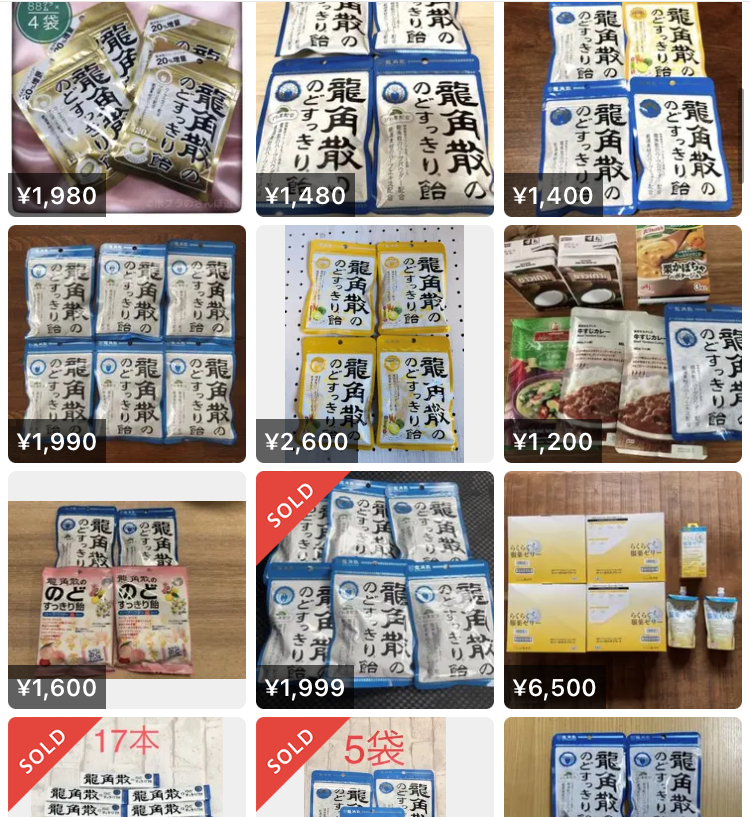750x817 pixels.
Task: Select the ¥1,990 six-bag listing
Action: pos(126,343)
